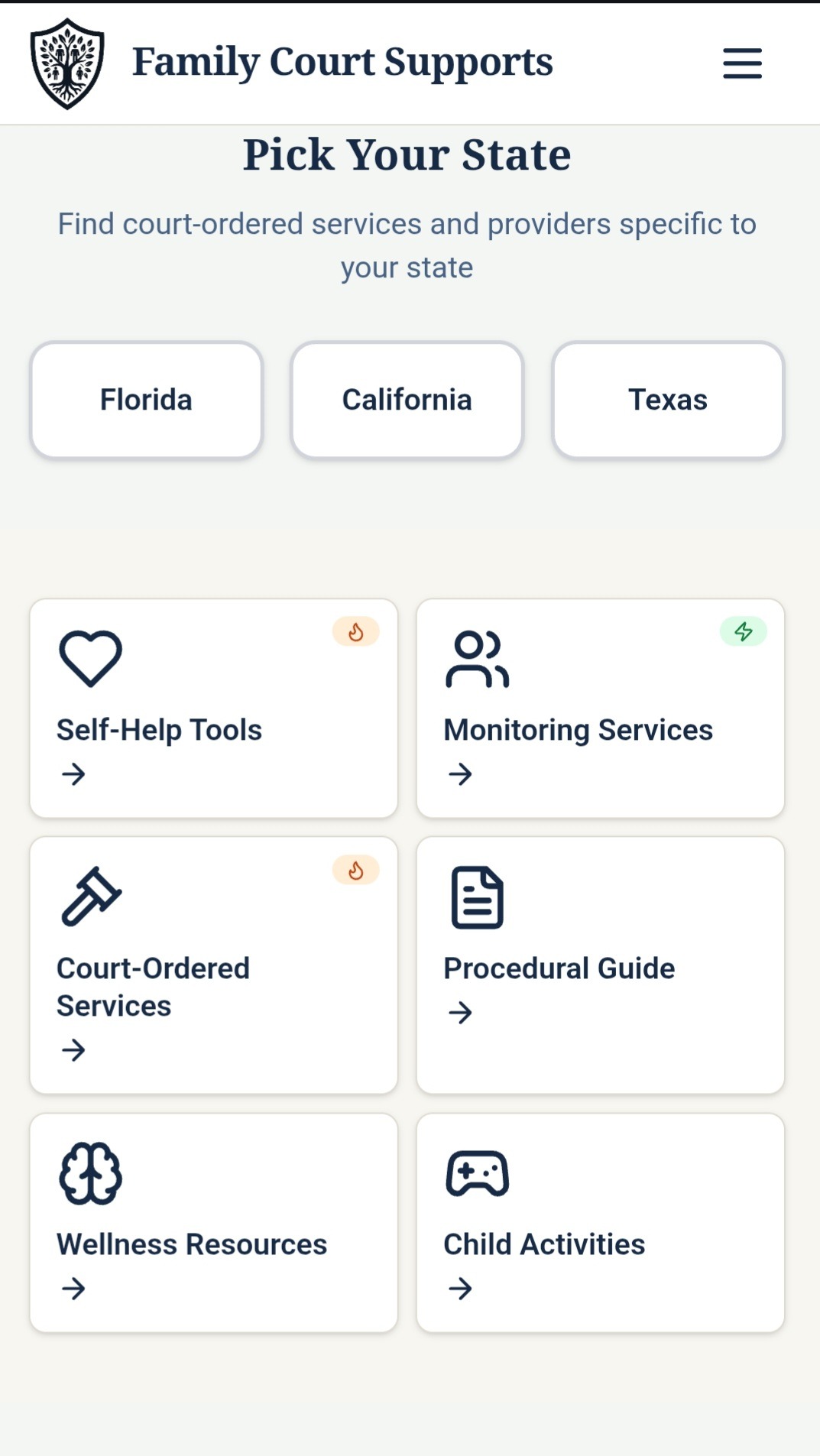The image size is (820, 1456).
Task: Select Florida as your state
Action: [146, 400]
